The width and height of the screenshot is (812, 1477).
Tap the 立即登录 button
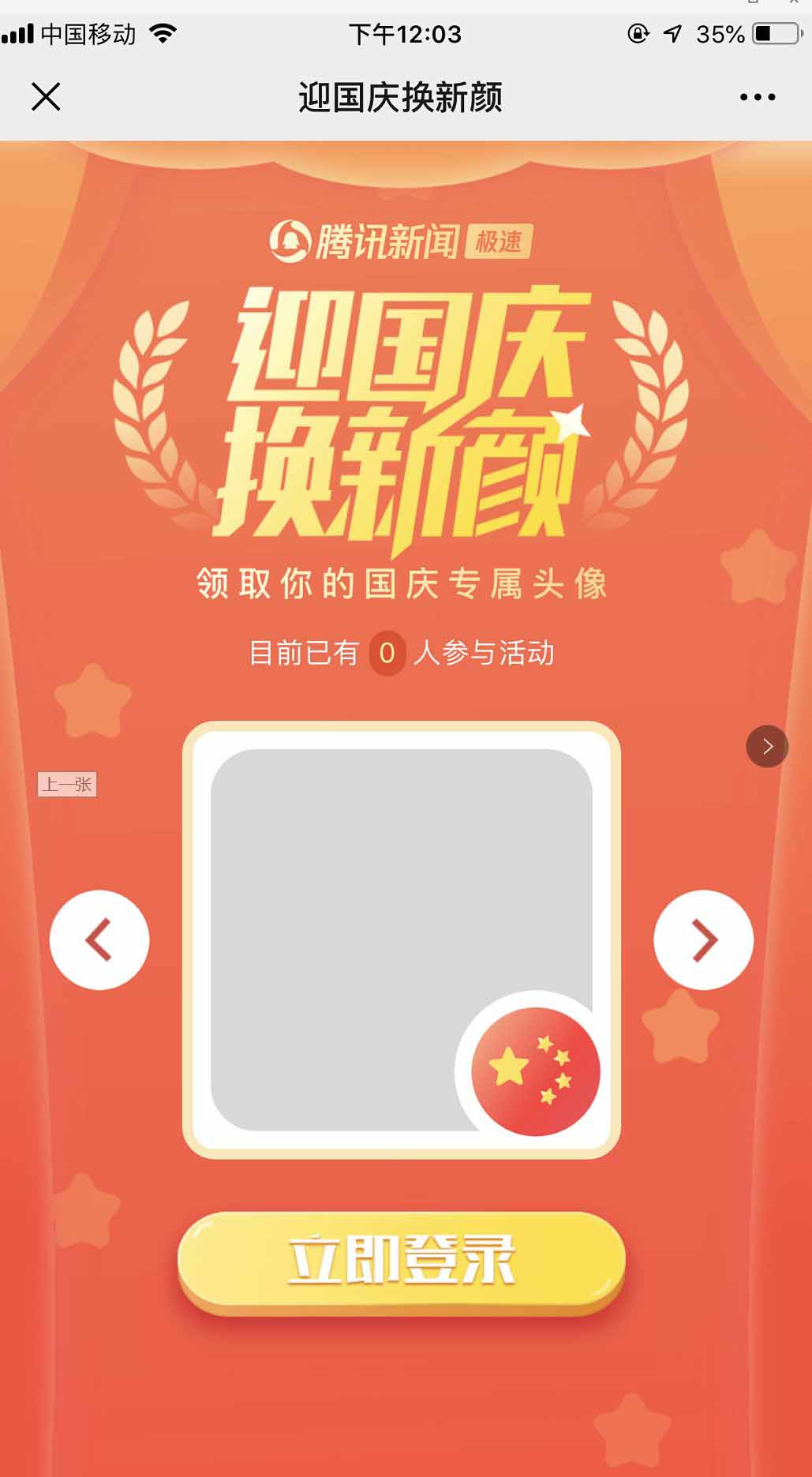(x=401, y=1261)
